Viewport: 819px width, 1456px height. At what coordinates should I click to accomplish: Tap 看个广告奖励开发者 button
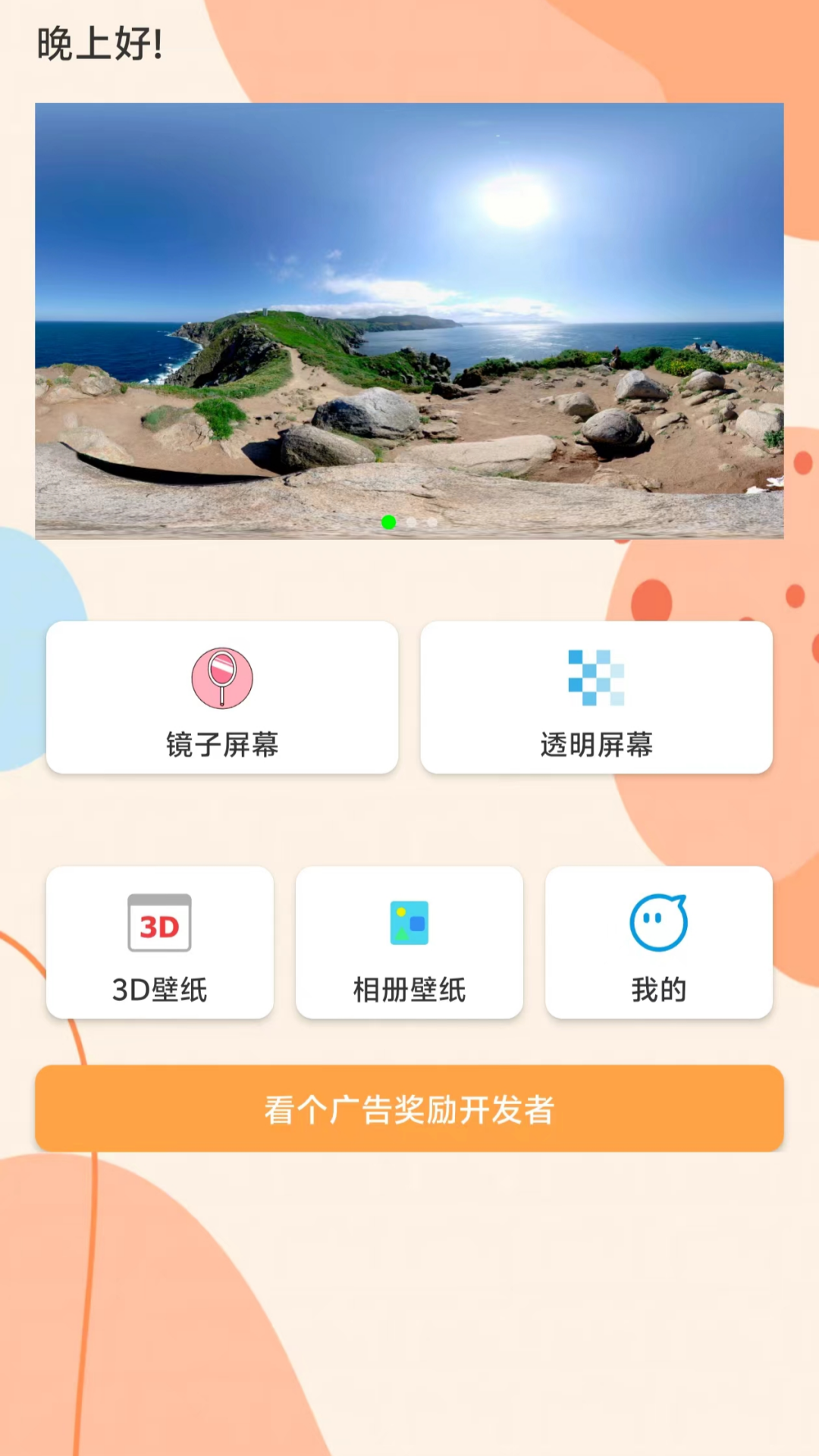coord(409,1109)
